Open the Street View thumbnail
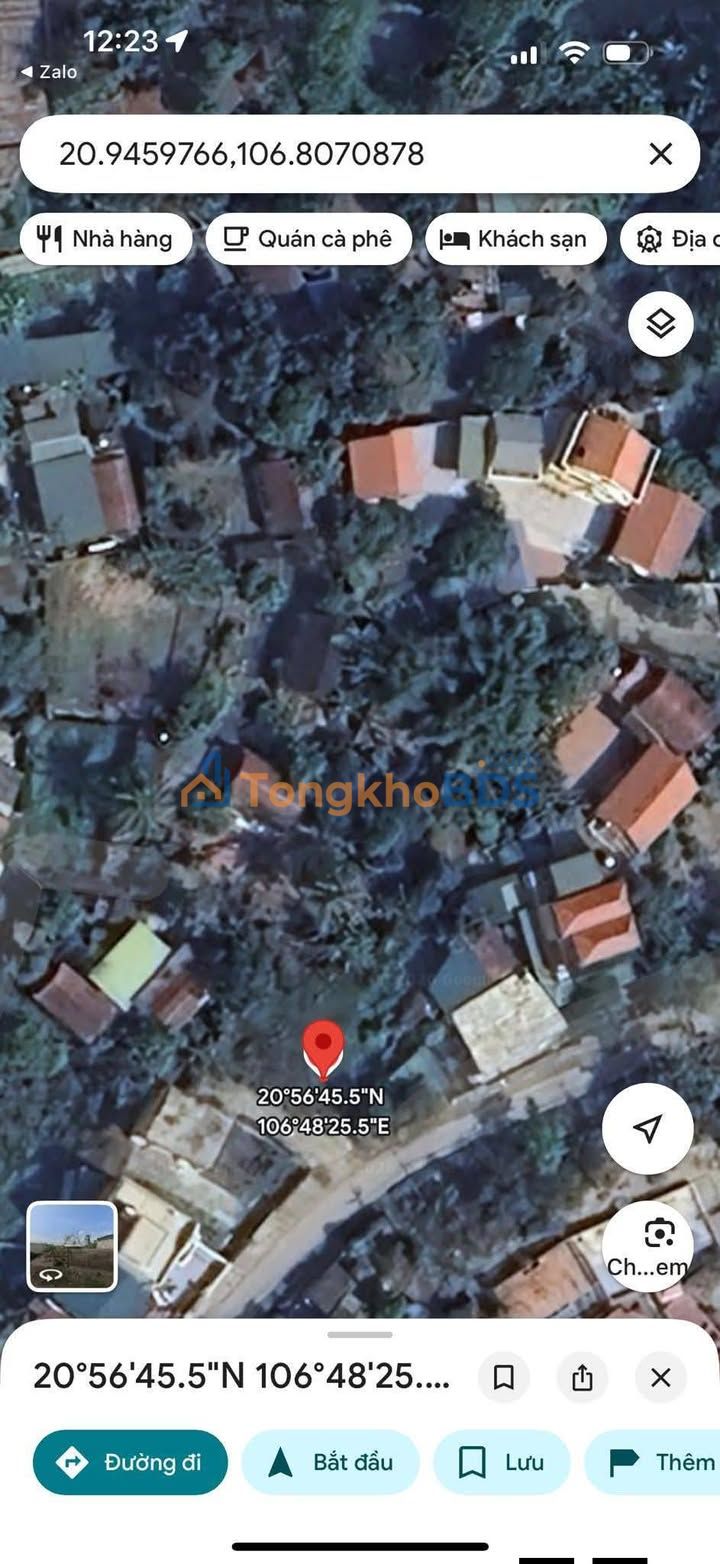The height and width of the screenshot is (1564, 720). [72, 1246]
